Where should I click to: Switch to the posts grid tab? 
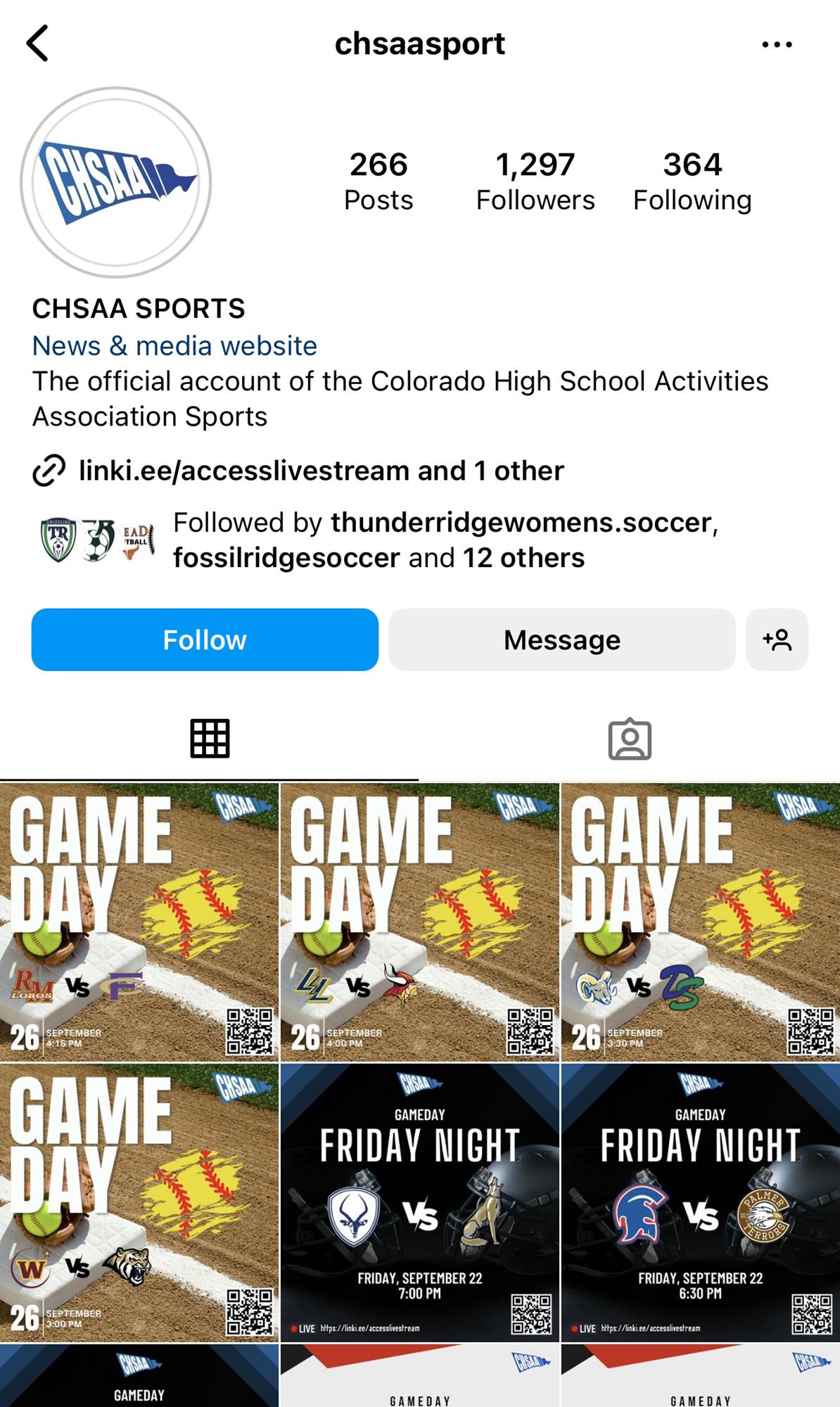(x=210, y=739)
